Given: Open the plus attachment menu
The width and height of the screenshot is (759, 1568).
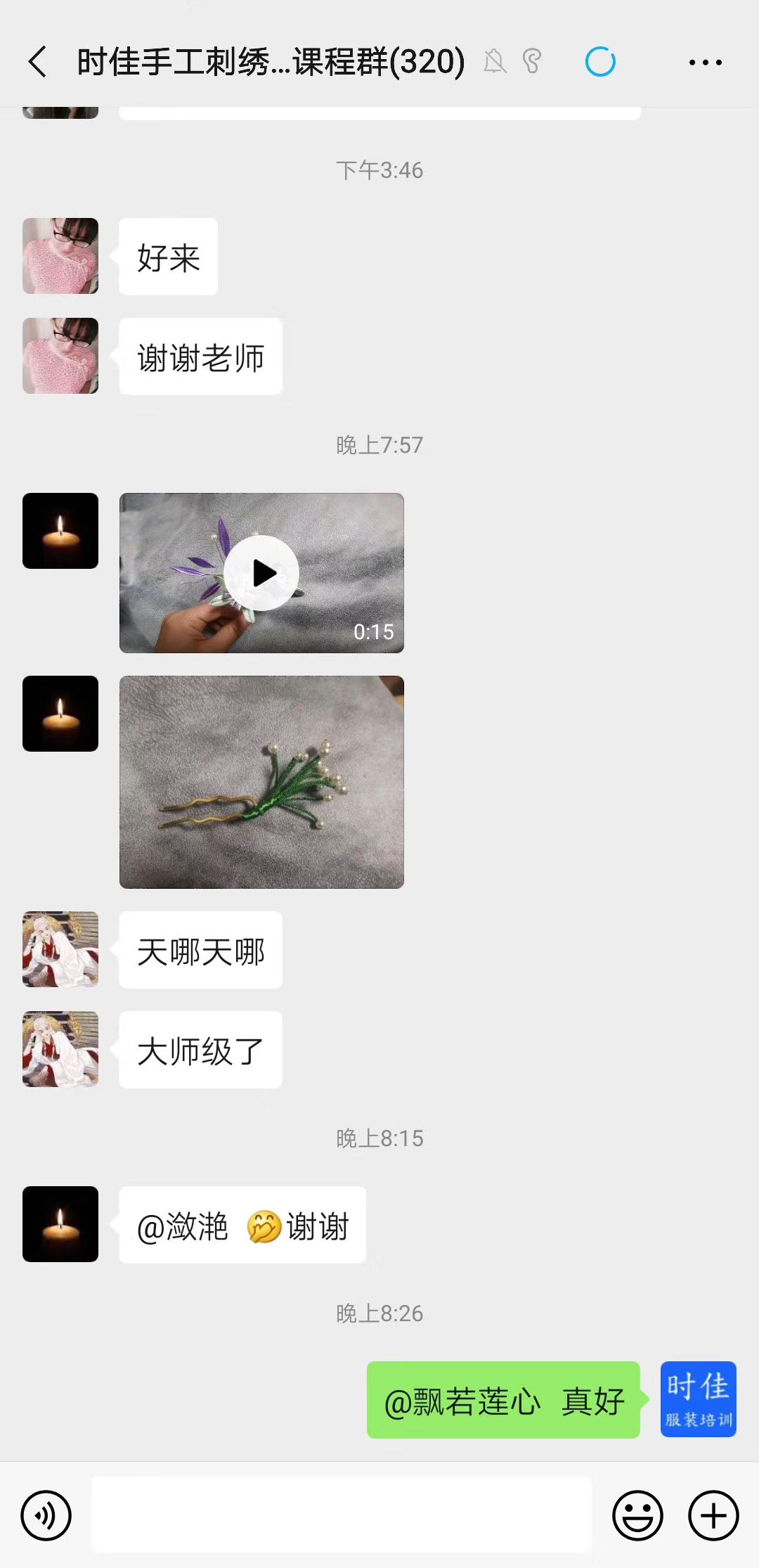Looking at the screenshot, I should [713, 1515].
